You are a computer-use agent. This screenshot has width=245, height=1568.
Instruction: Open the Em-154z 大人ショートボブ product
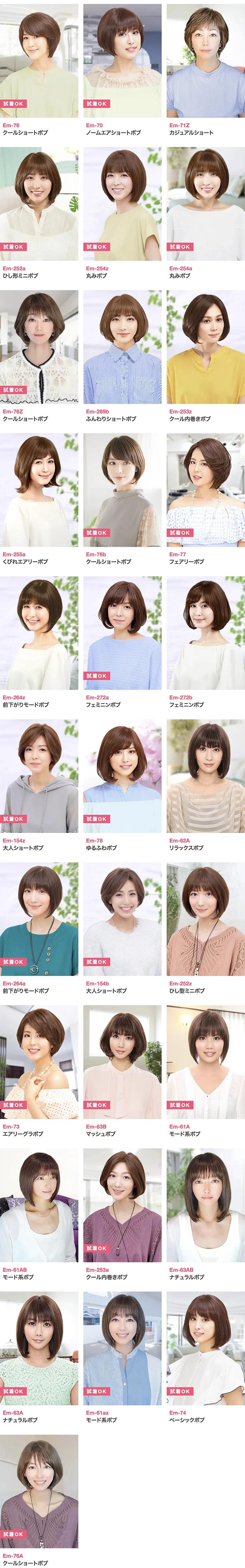pos(39,776)
